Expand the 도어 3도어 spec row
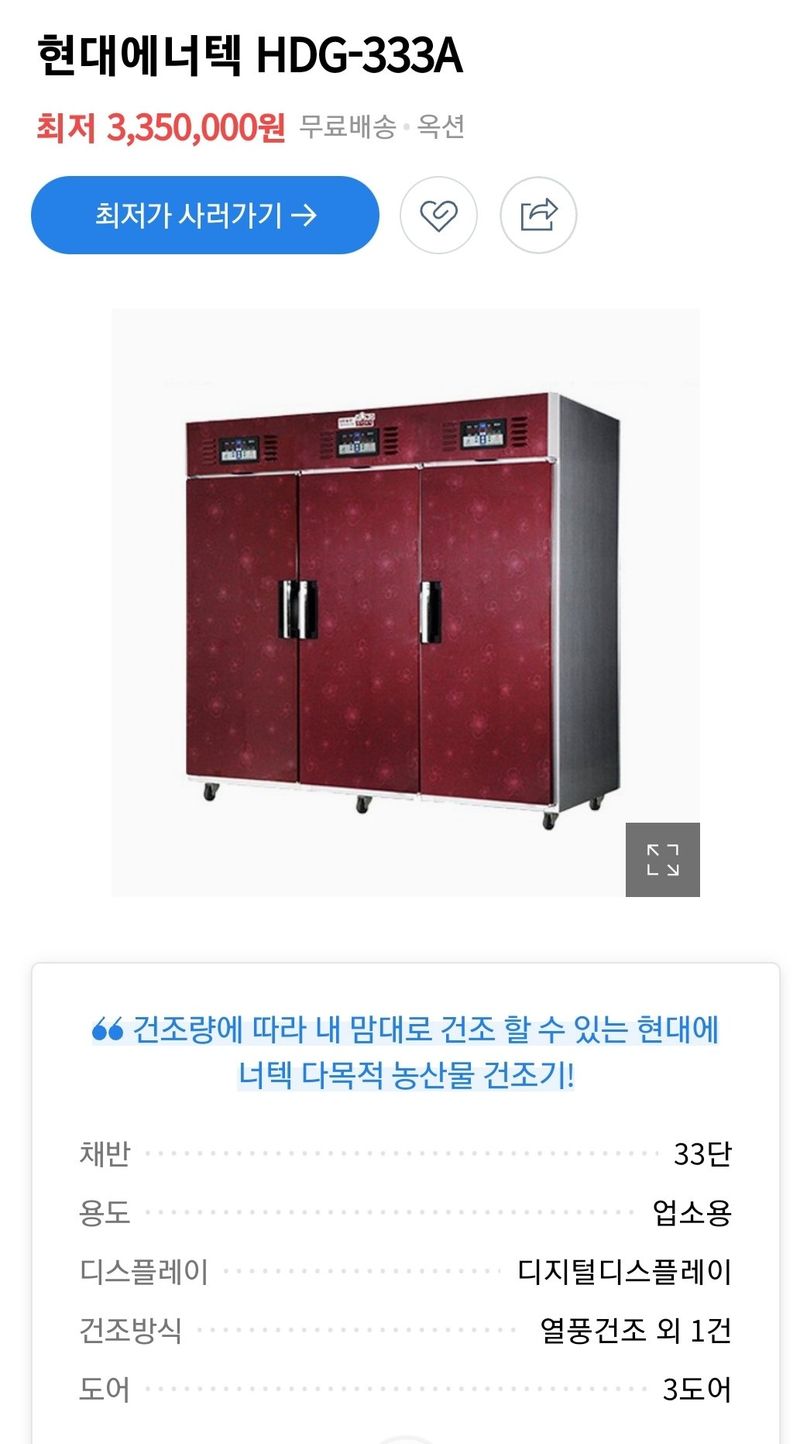Viewport: 800px width, 1444px height. [x=400, y=1390]
